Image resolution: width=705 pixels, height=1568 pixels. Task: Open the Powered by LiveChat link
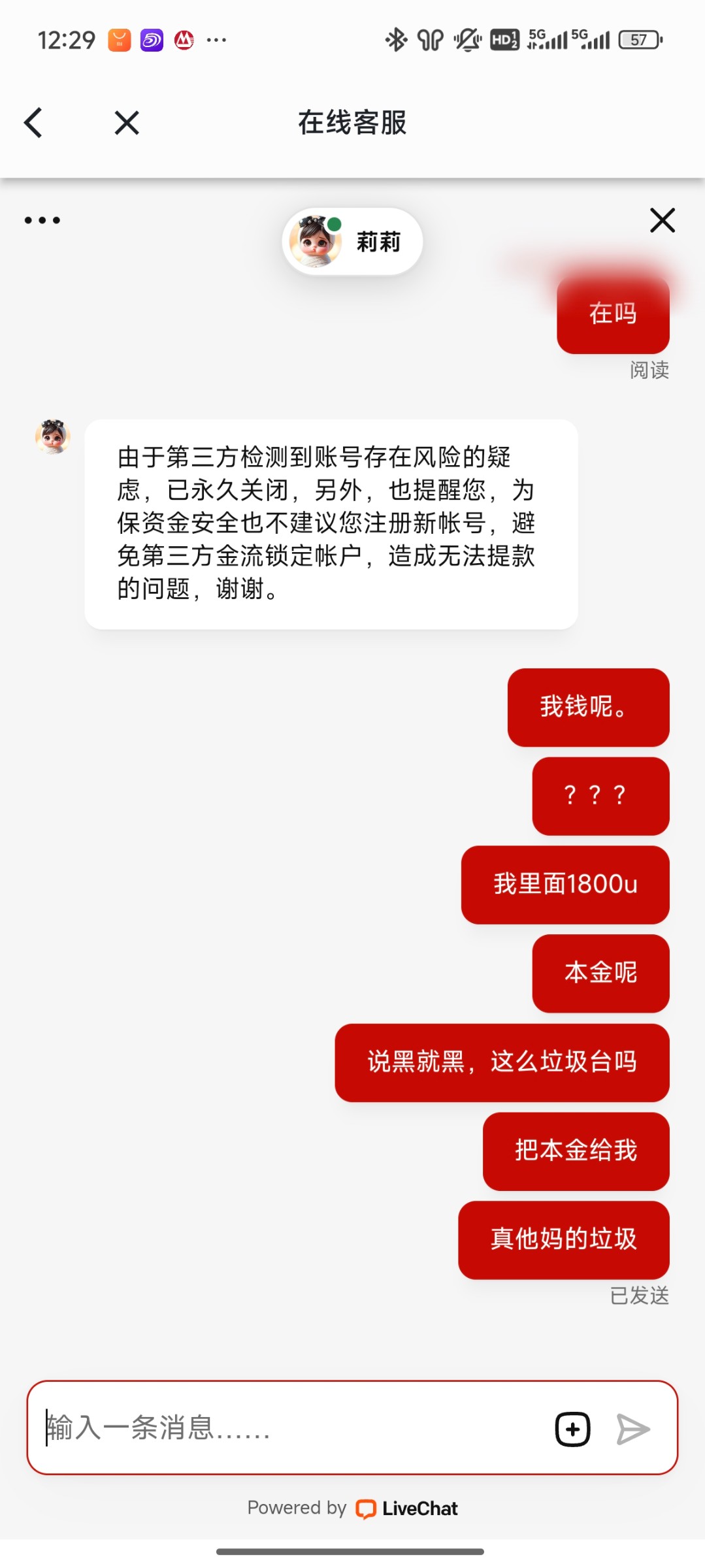[352, 1508]
